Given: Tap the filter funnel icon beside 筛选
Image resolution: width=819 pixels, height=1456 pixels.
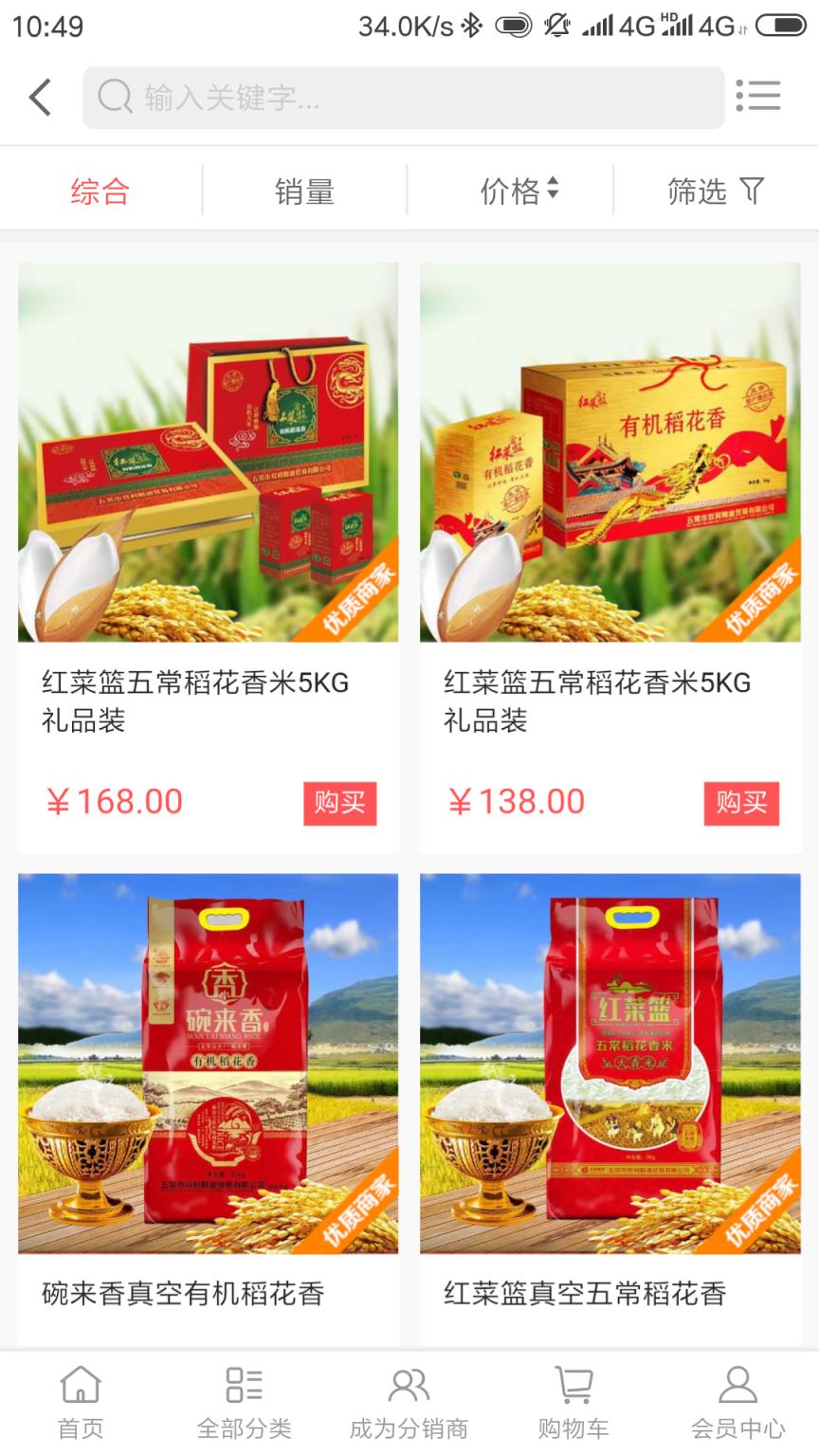Looking at the screenshot, I should tap(751, 191).
